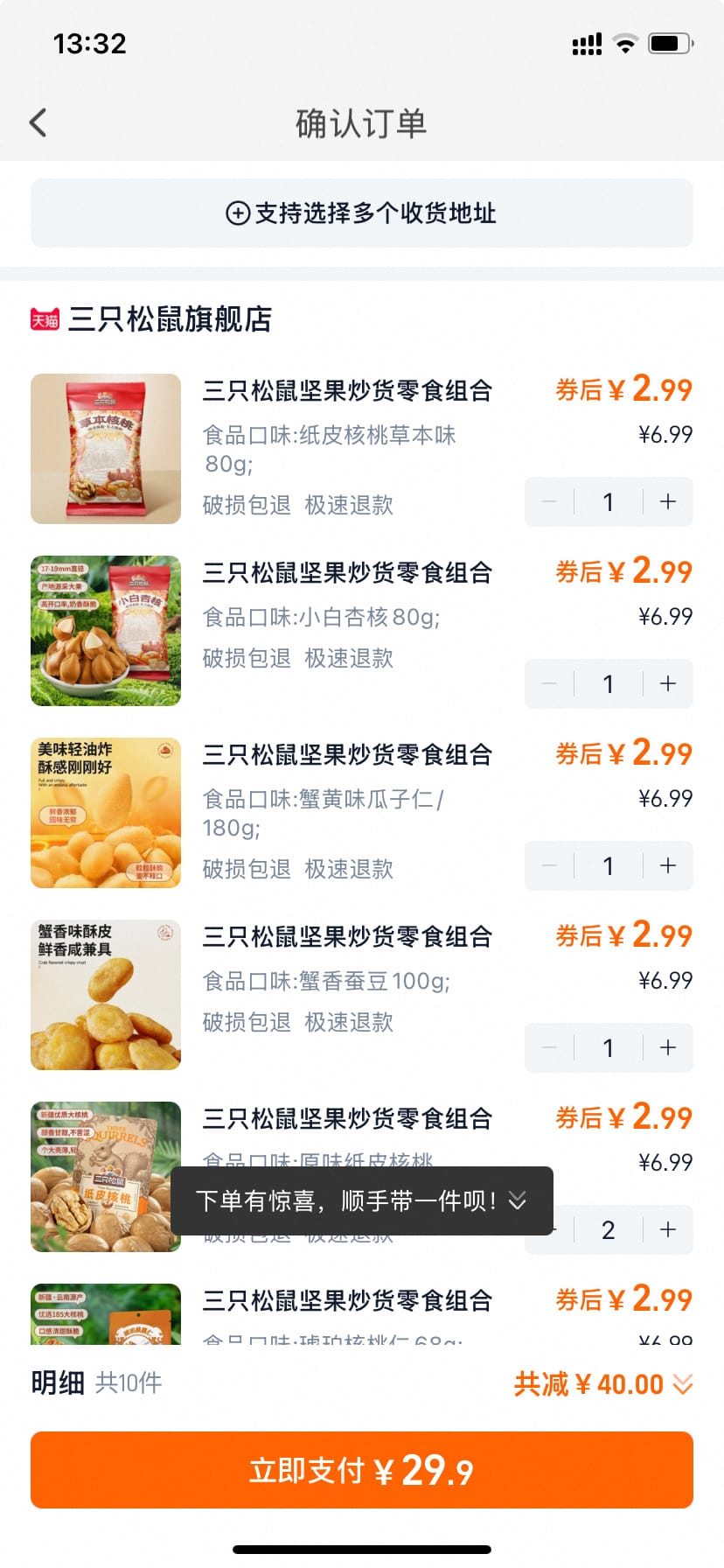Tap the quantity field showing 2
The image size is (724, 1568).
click(609, 1229)
